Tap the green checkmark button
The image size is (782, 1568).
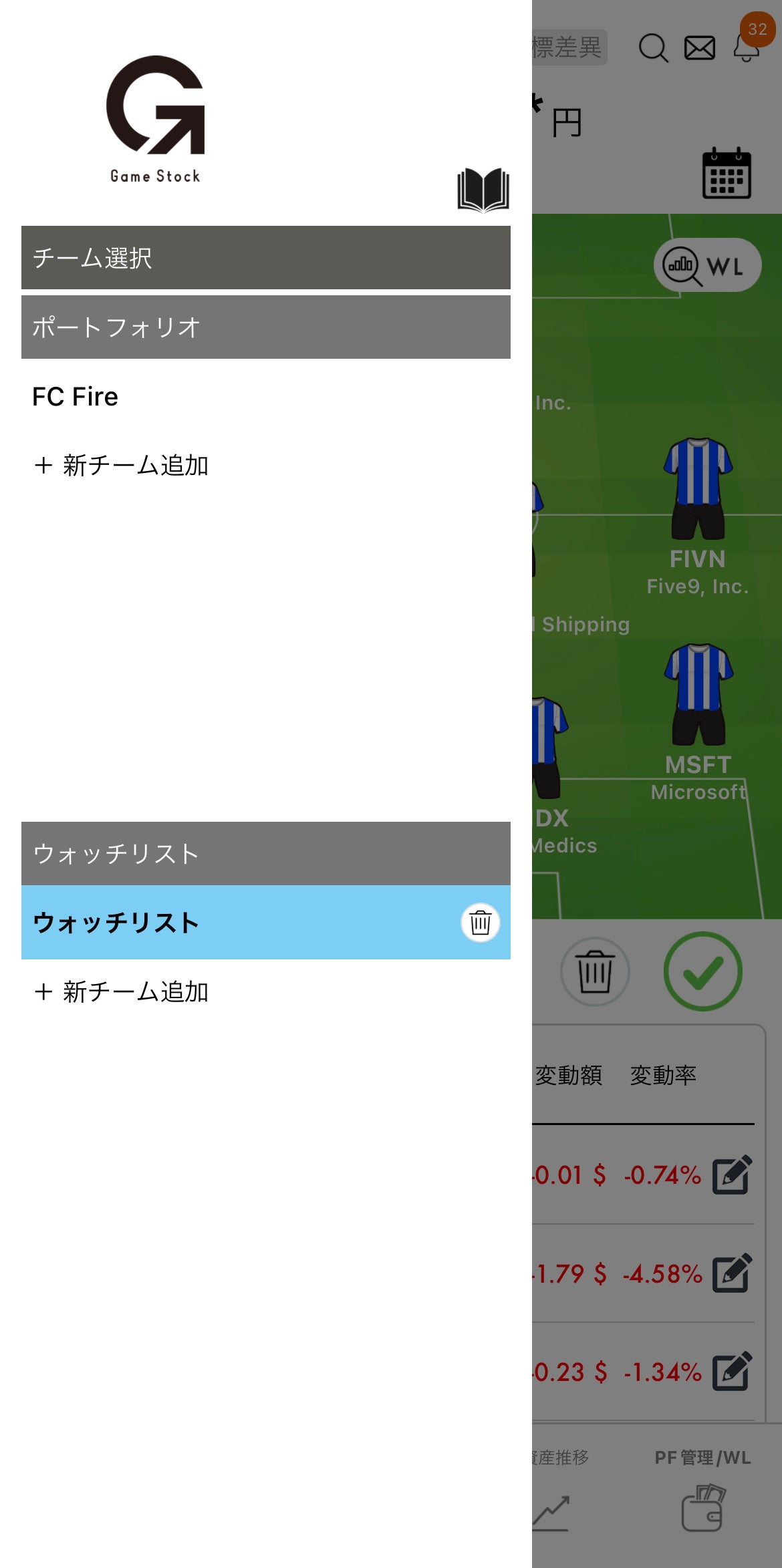click(x=702, y=971)
